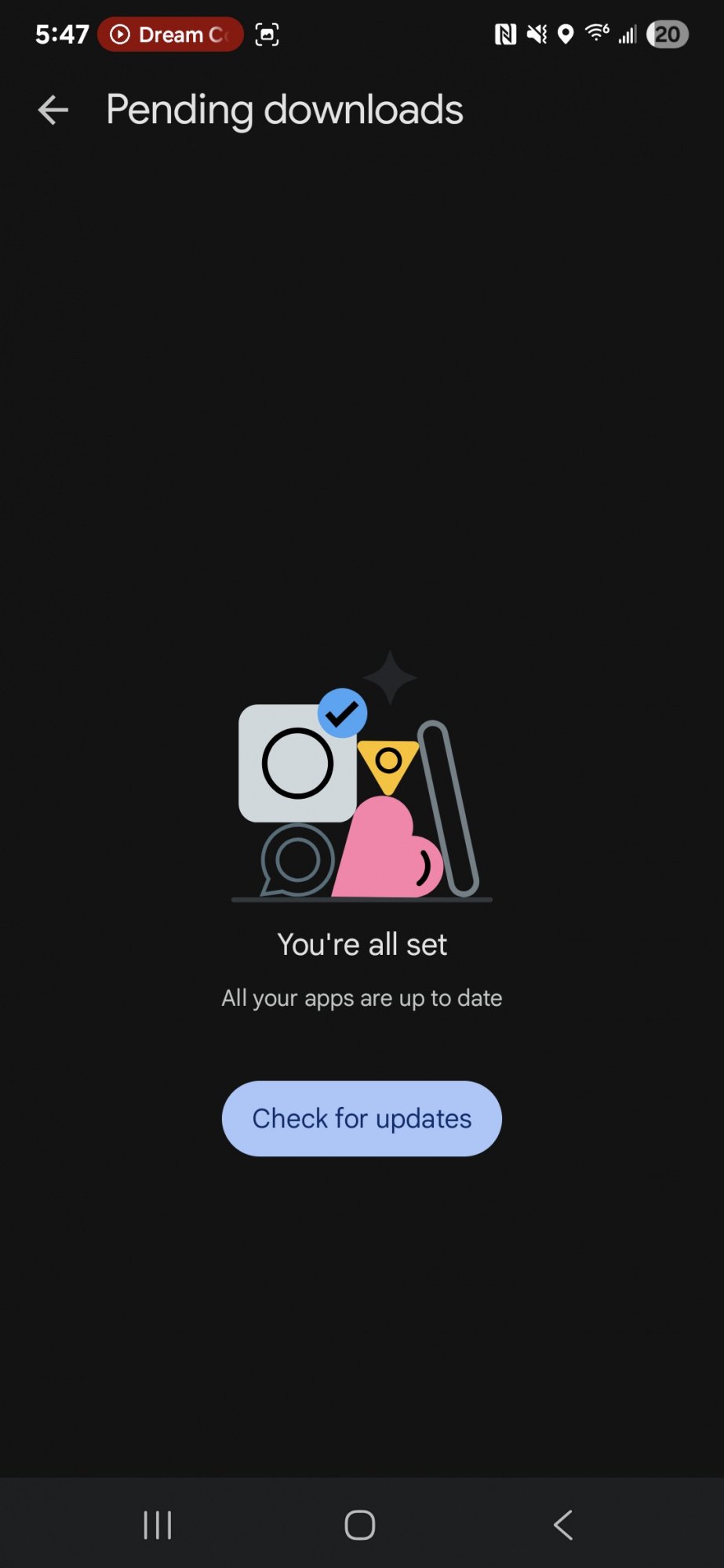
Task: Go to the home screen
Action: 360,1525
